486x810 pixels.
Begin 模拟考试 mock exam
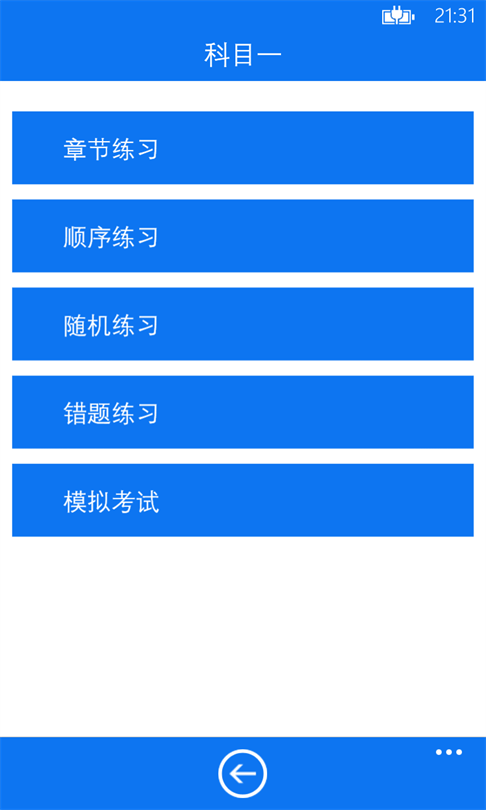243,500
